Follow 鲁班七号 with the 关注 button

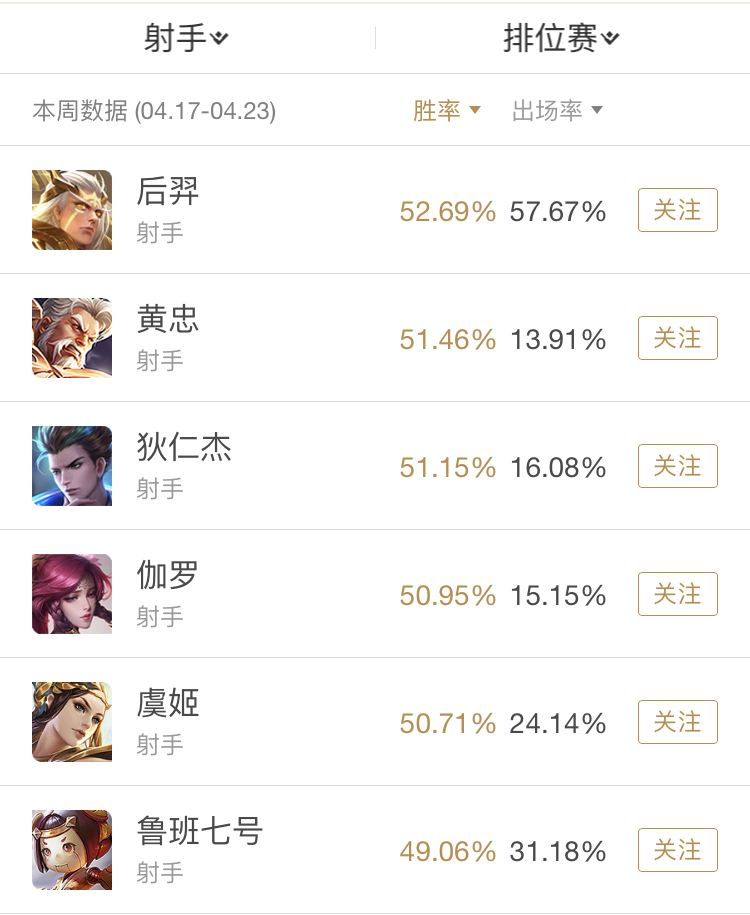point(677,850)
